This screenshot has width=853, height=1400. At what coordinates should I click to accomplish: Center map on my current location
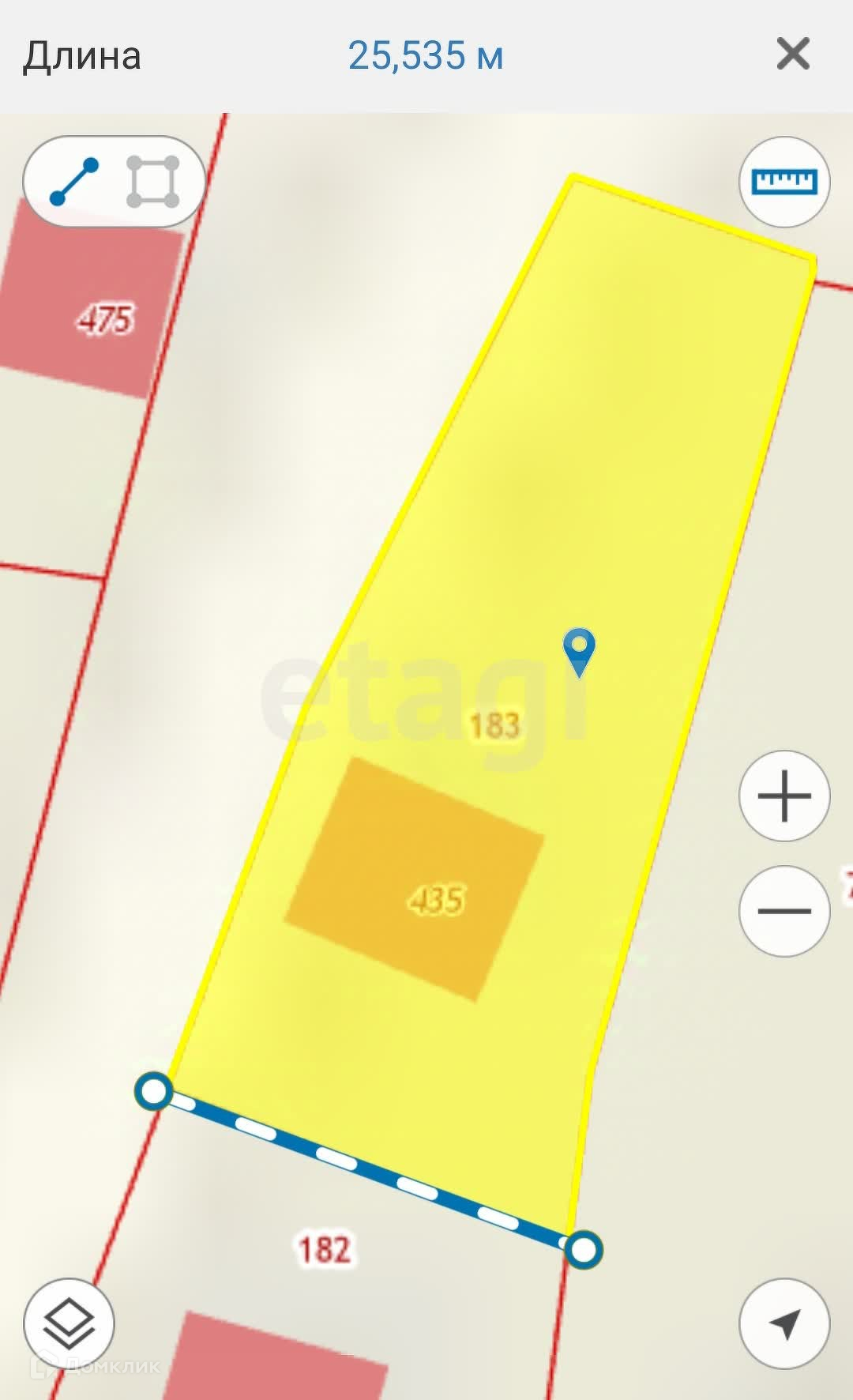click(784, 1323)
